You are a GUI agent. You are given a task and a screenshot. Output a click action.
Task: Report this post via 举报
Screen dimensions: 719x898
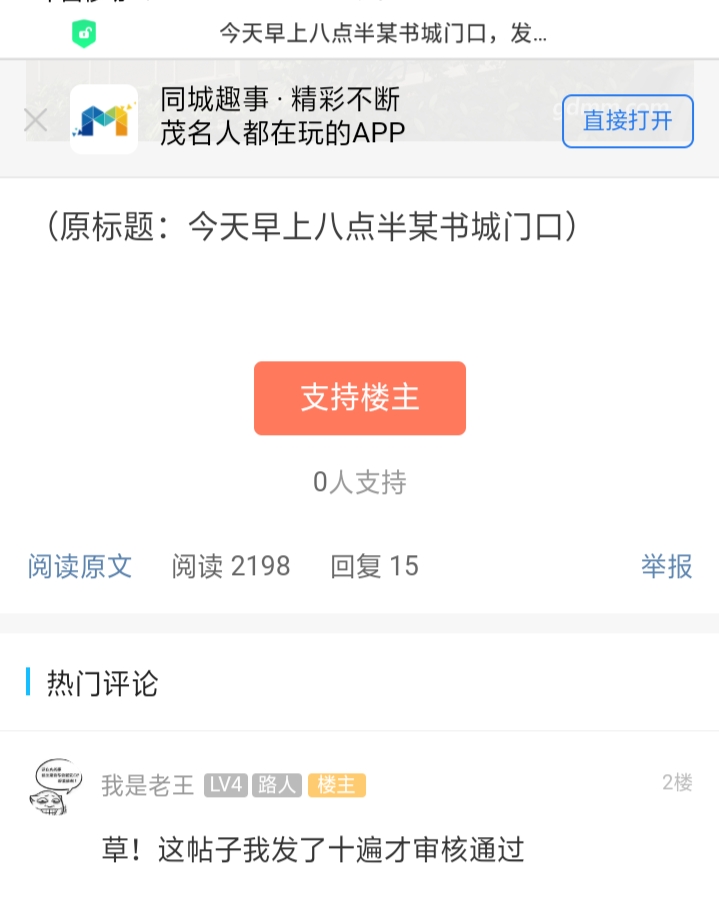pyautogui.click(x=666, y=566)
